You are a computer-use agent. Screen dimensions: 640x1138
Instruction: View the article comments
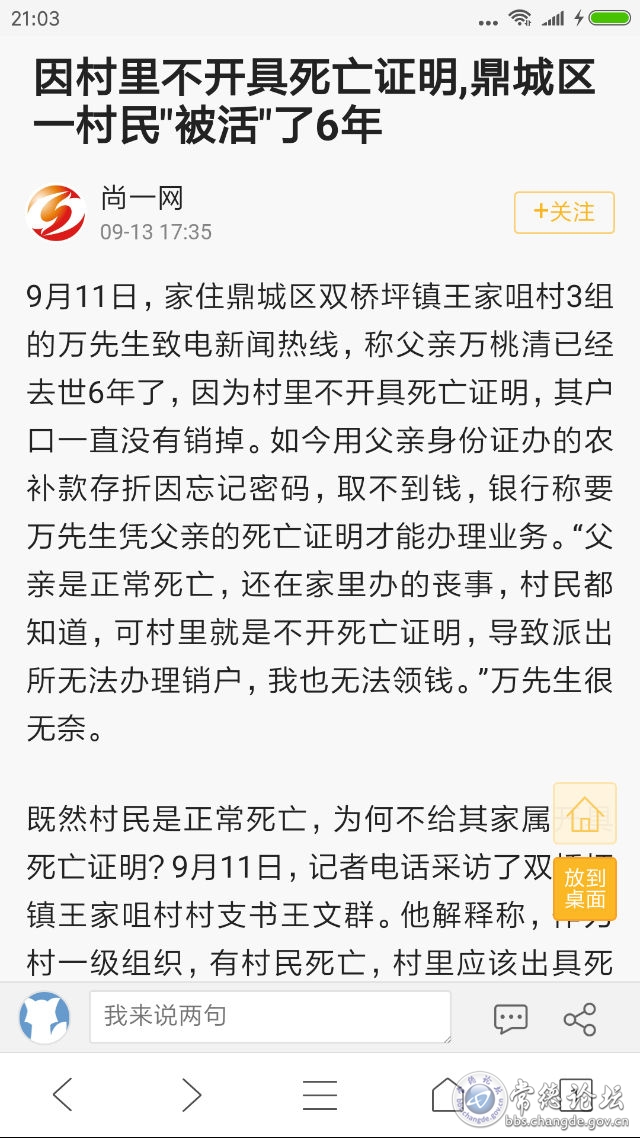pyautogui.click(x=510, y=1018)
